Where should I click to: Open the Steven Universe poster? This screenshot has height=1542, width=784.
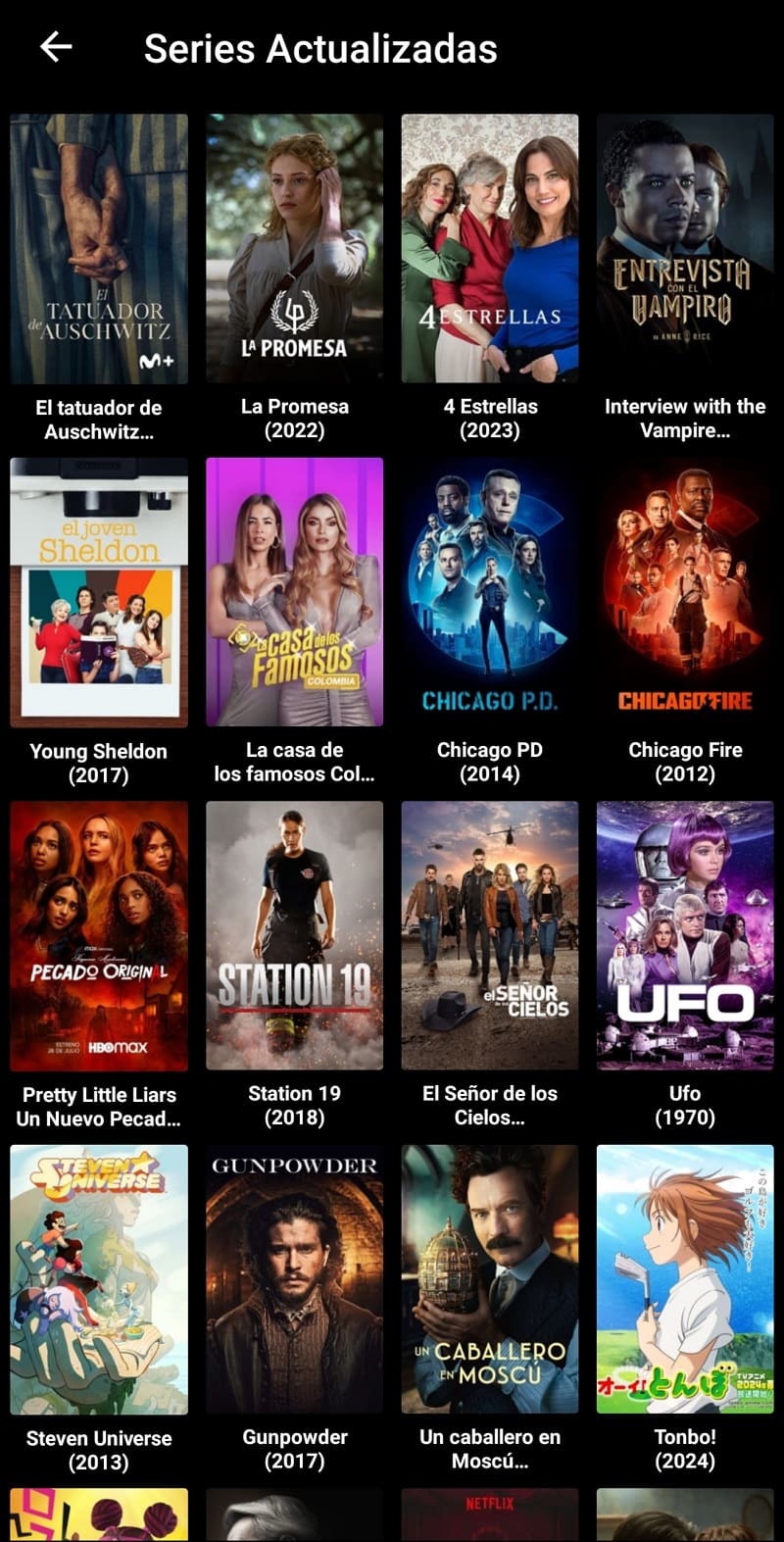[x=98, y=1279]
